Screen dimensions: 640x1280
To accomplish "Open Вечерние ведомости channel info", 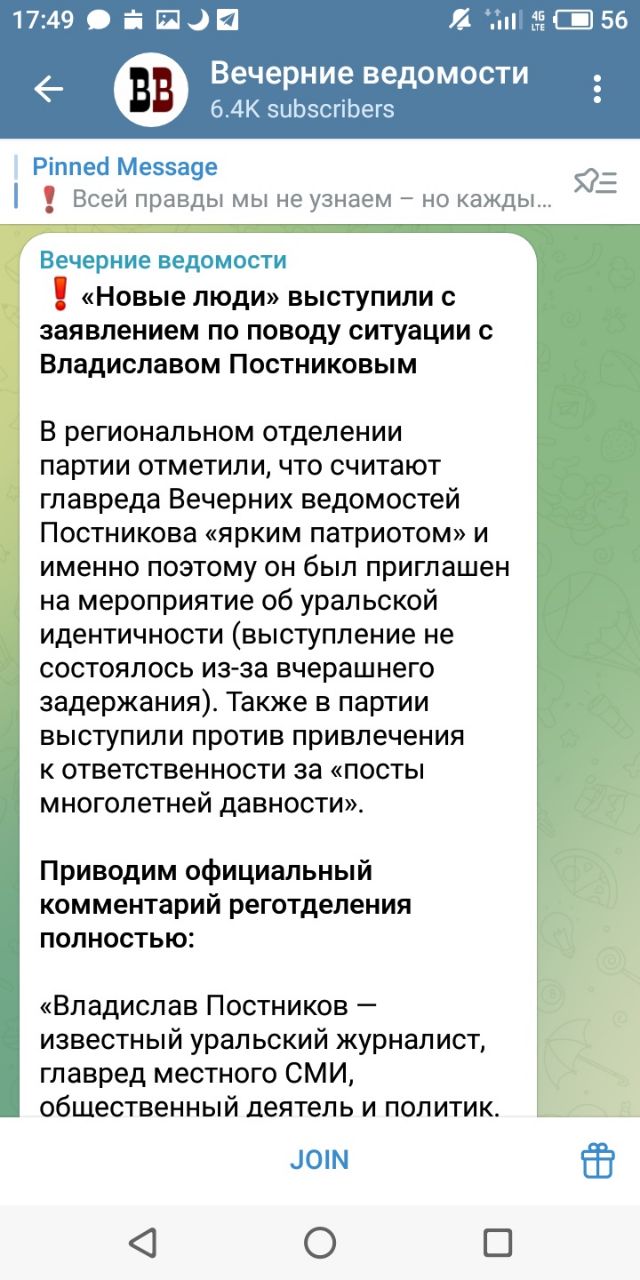I will click(x=368, y=90).
